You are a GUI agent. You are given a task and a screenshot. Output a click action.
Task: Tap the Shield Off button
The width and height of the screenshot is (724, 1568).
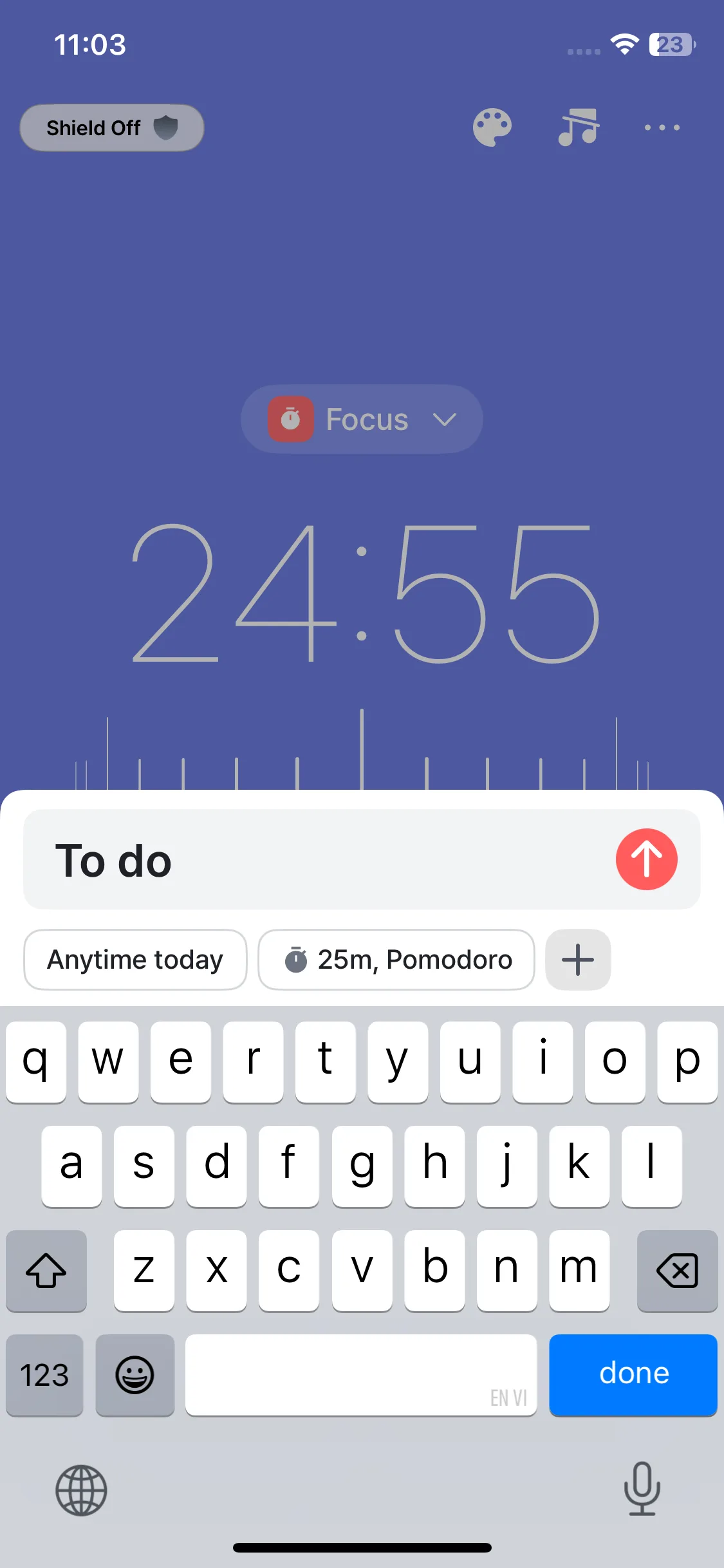point(112,127)
